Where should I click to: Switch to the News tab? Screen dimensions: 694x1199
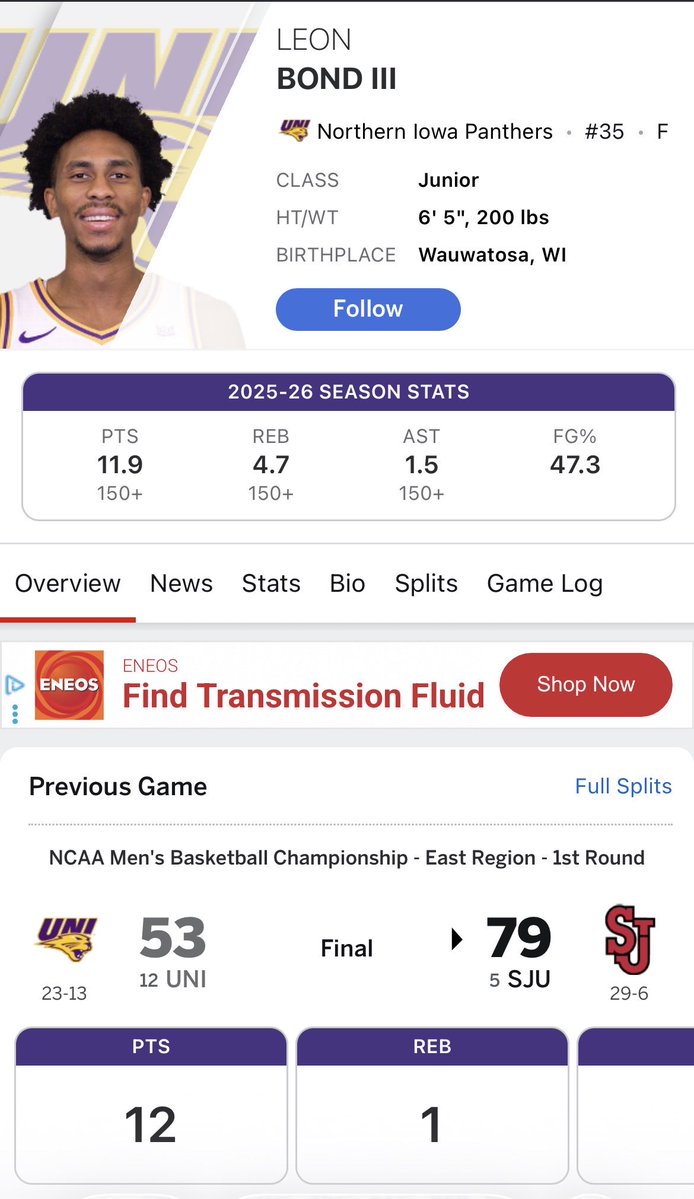181,583
